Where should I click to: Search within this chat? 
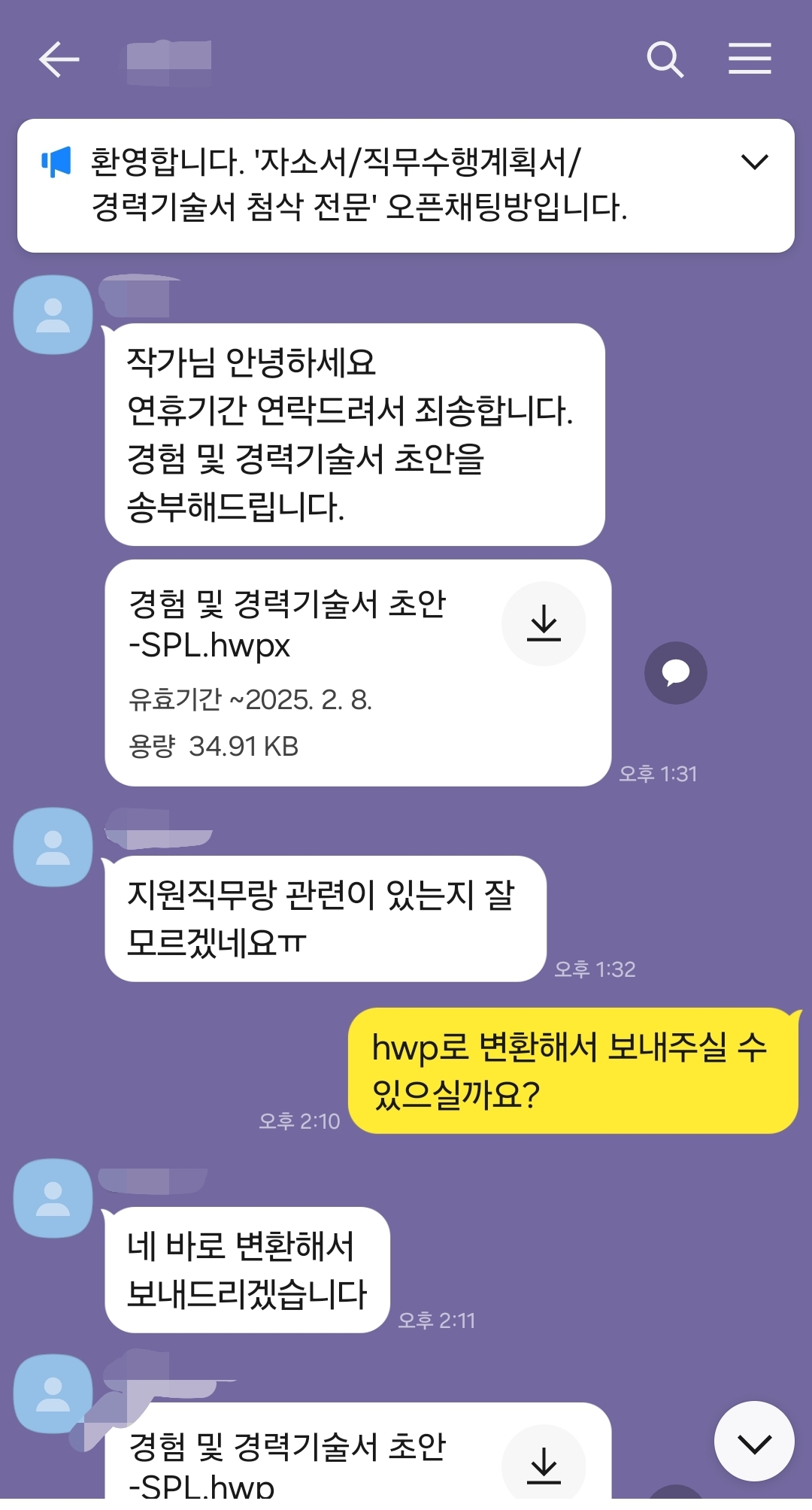pyautogui.click(x=665, y=59)
